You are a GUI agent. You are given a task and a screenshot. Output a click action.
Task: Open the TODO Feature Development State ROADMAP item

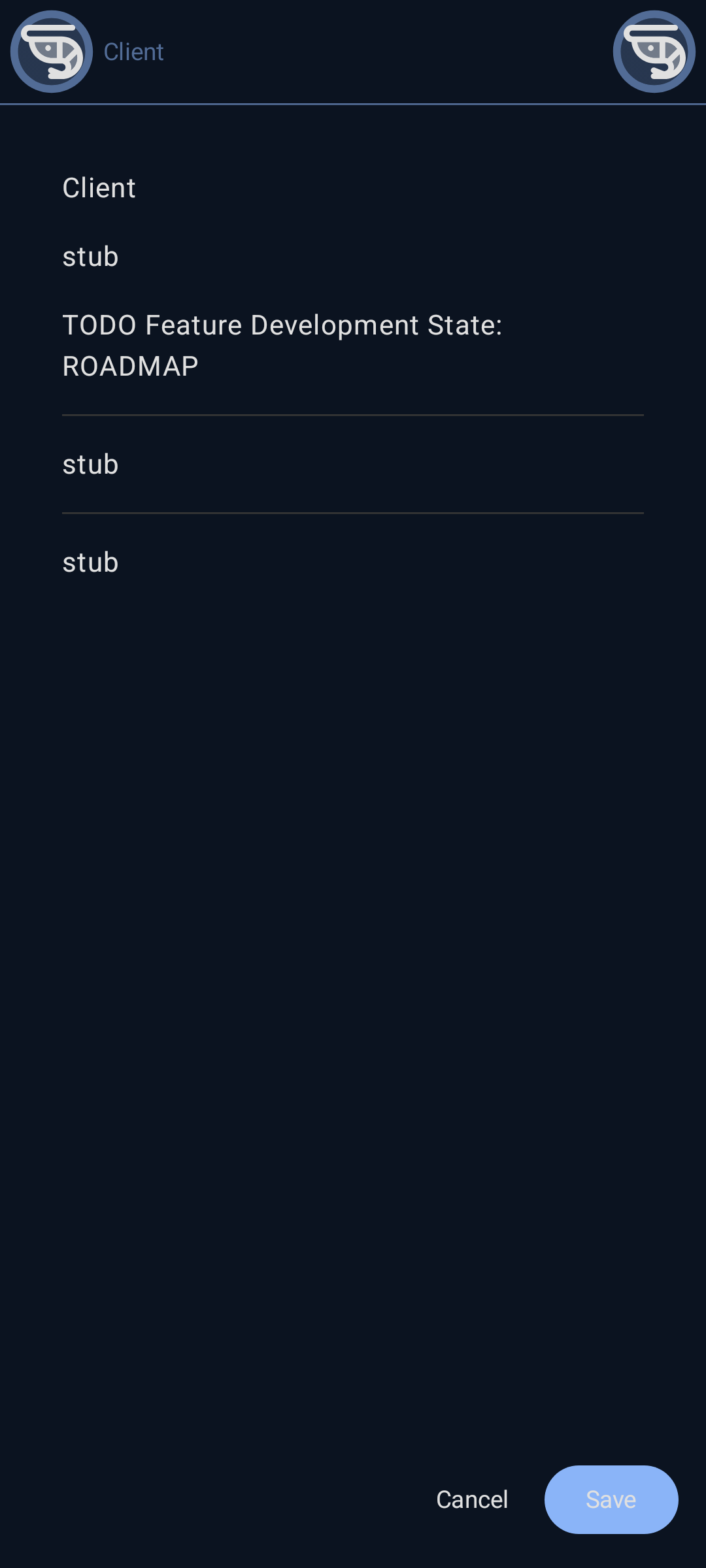point(282,345)
